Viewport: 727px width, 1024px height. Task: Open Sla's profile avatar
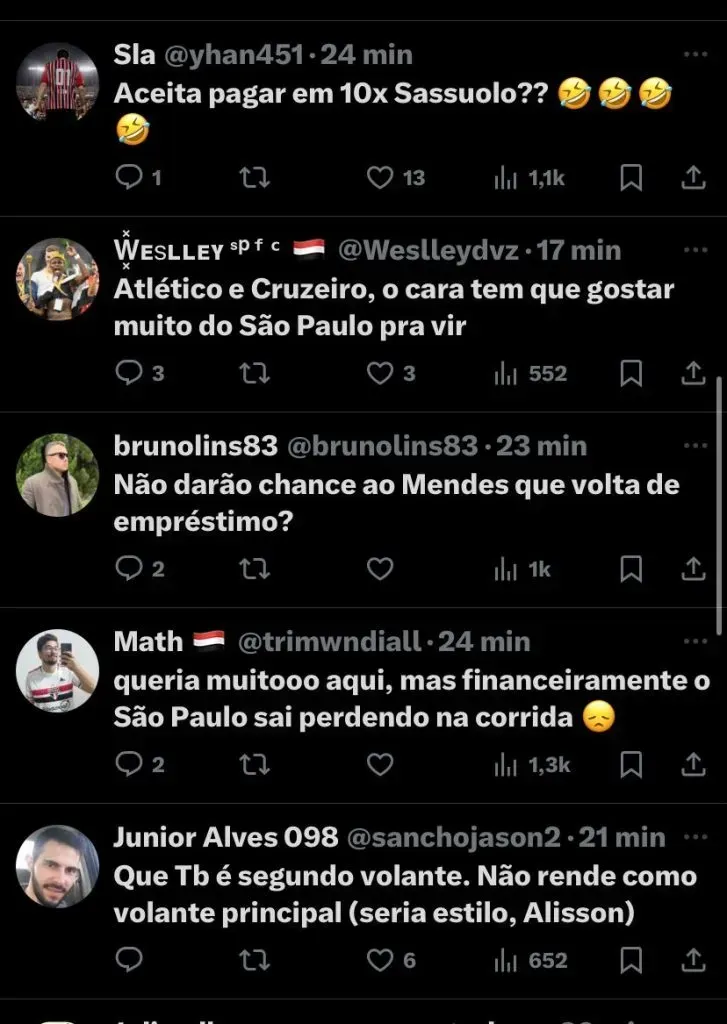click(x=57, y=83)
